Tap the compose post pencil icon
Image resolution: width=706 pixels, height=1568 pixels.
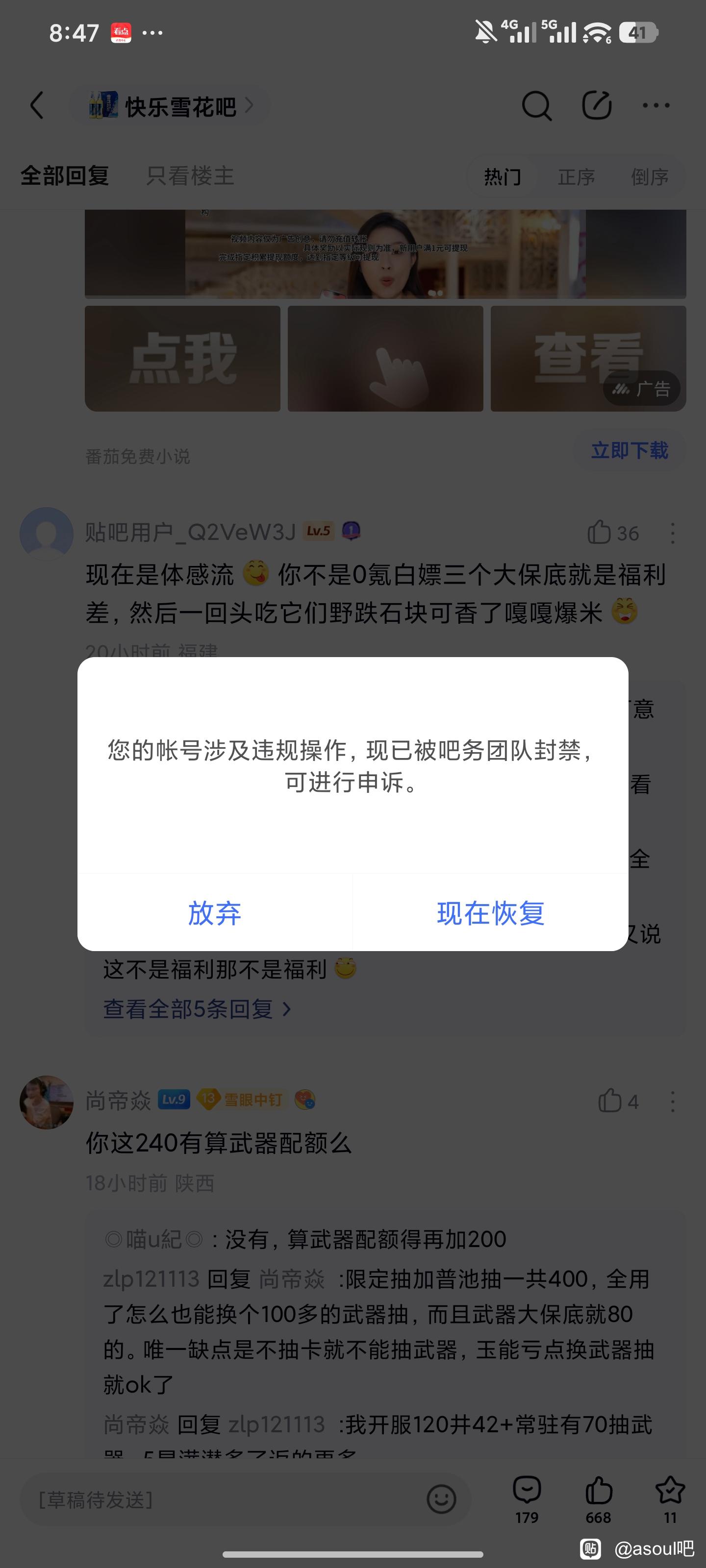[x=596, y=106]
